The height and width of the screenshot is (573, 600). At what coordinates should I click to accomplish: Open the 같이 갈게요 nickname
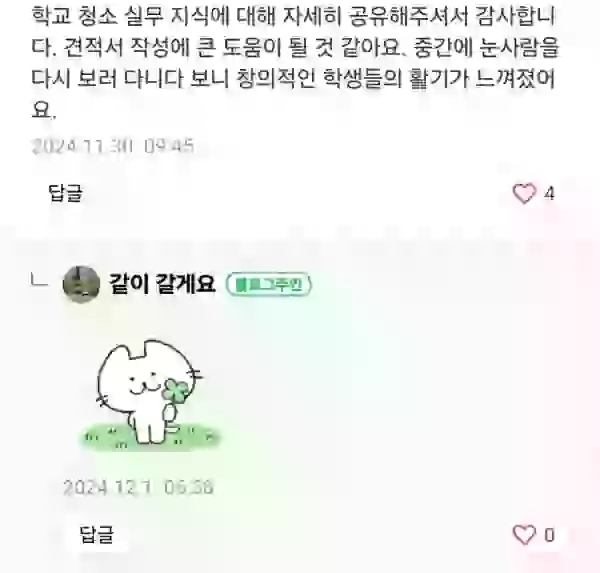click(x=162, y=284)
